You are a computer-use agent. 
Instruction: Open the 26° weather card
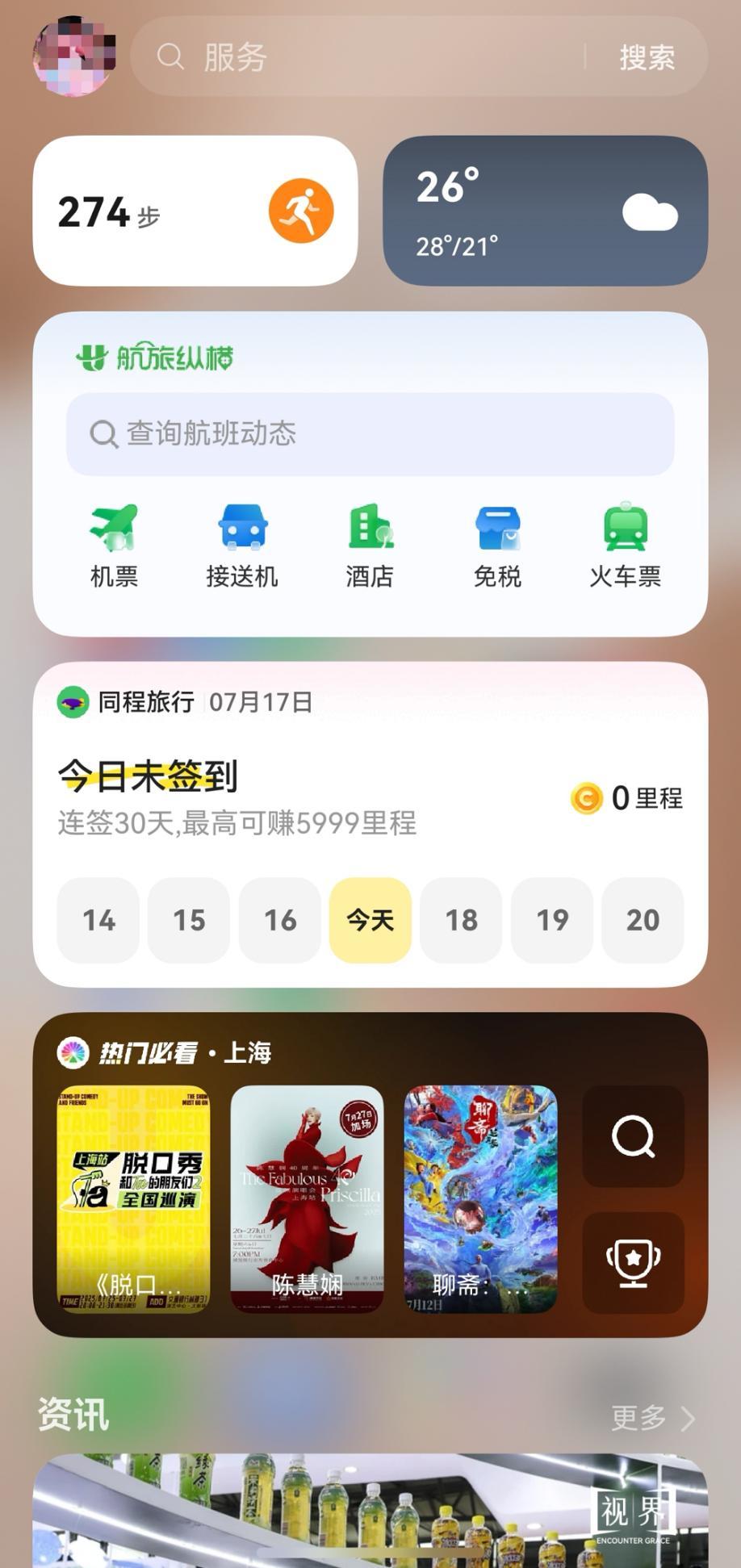pos(545,211)
